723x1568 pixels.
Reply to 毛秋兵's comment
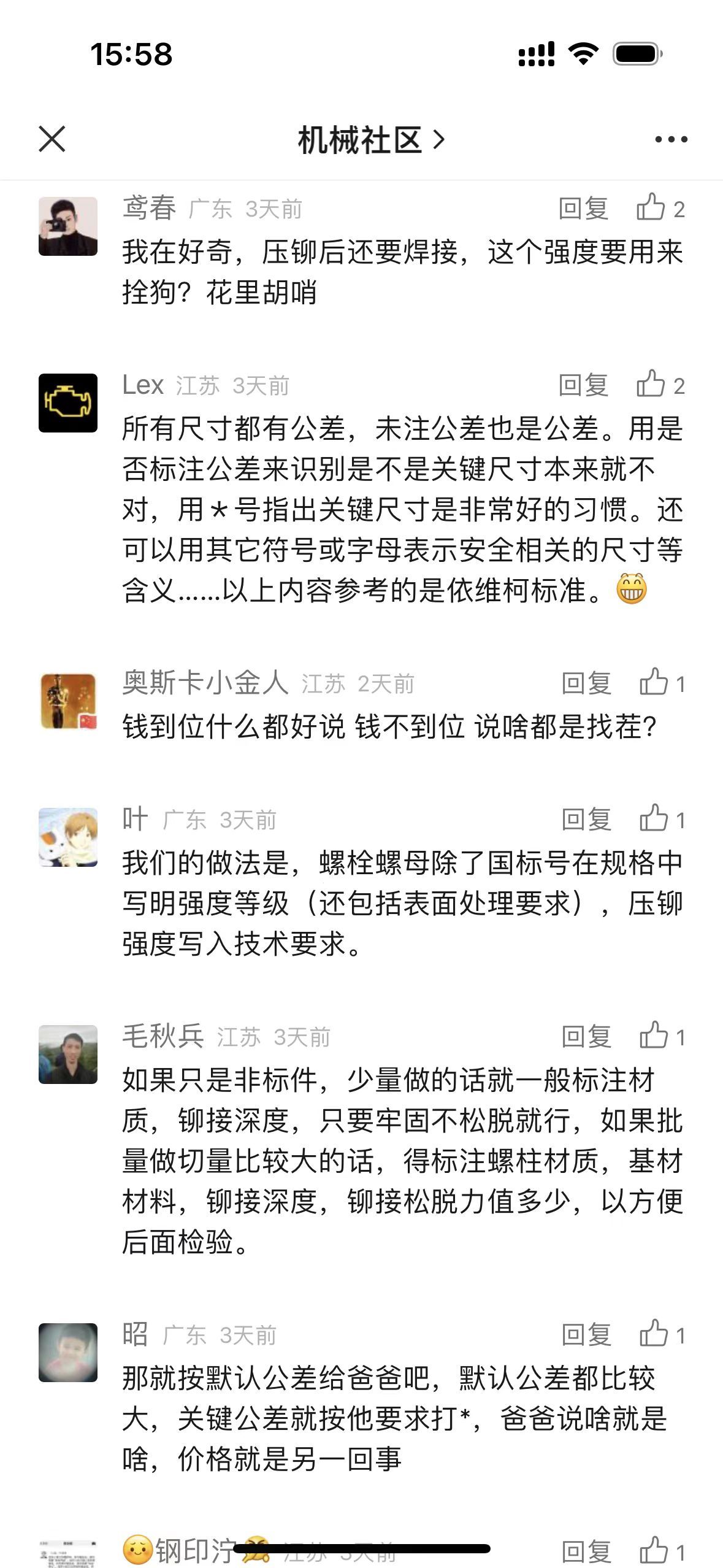(x=586, y=1037)
